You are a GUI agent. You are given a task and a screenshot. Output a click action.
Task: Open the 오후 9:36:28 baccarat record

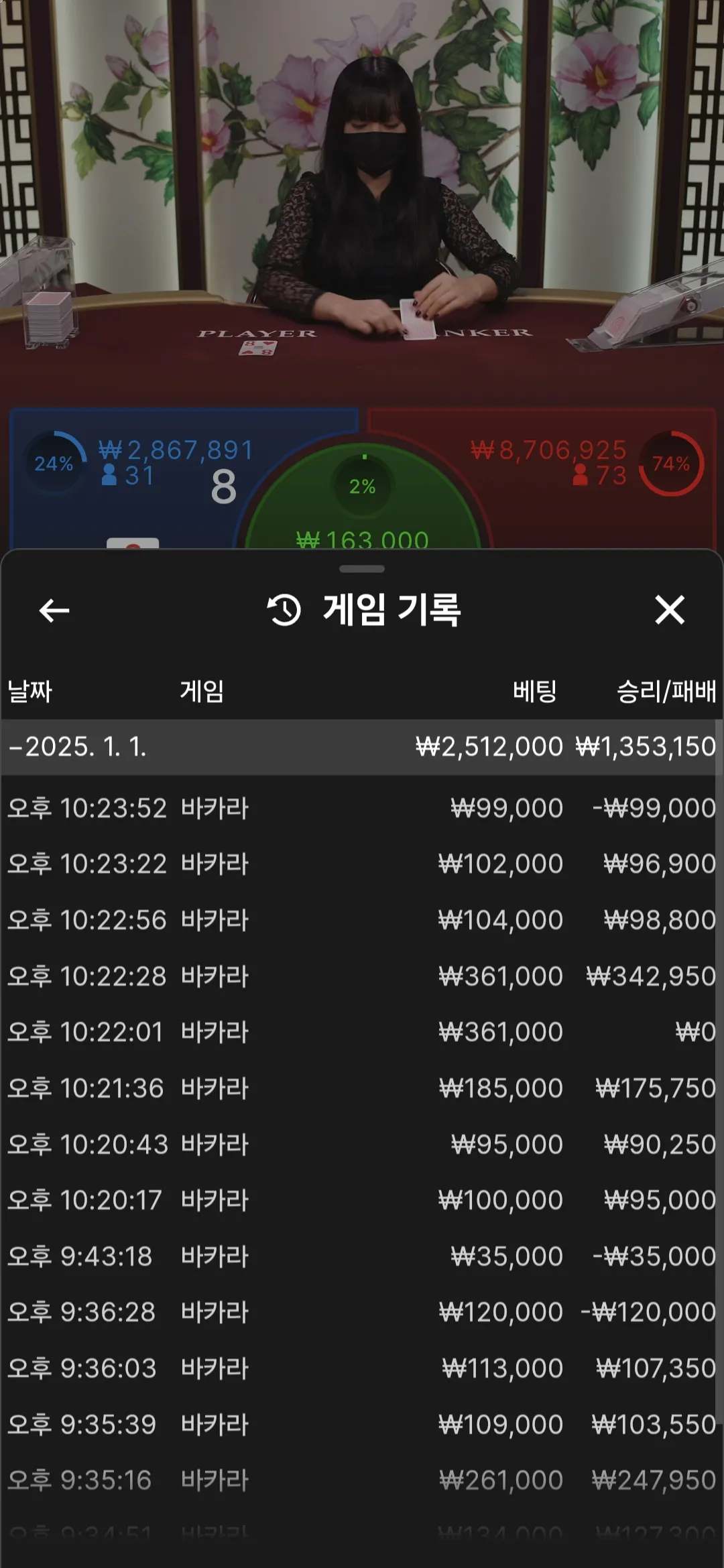pyautogui.click(x=362, y=1312)
